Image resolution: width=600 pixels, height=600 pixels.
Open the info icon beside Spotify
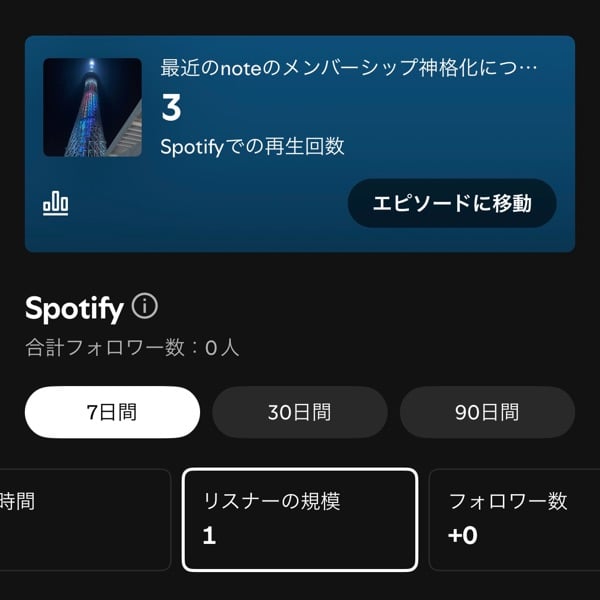[145, 307]
